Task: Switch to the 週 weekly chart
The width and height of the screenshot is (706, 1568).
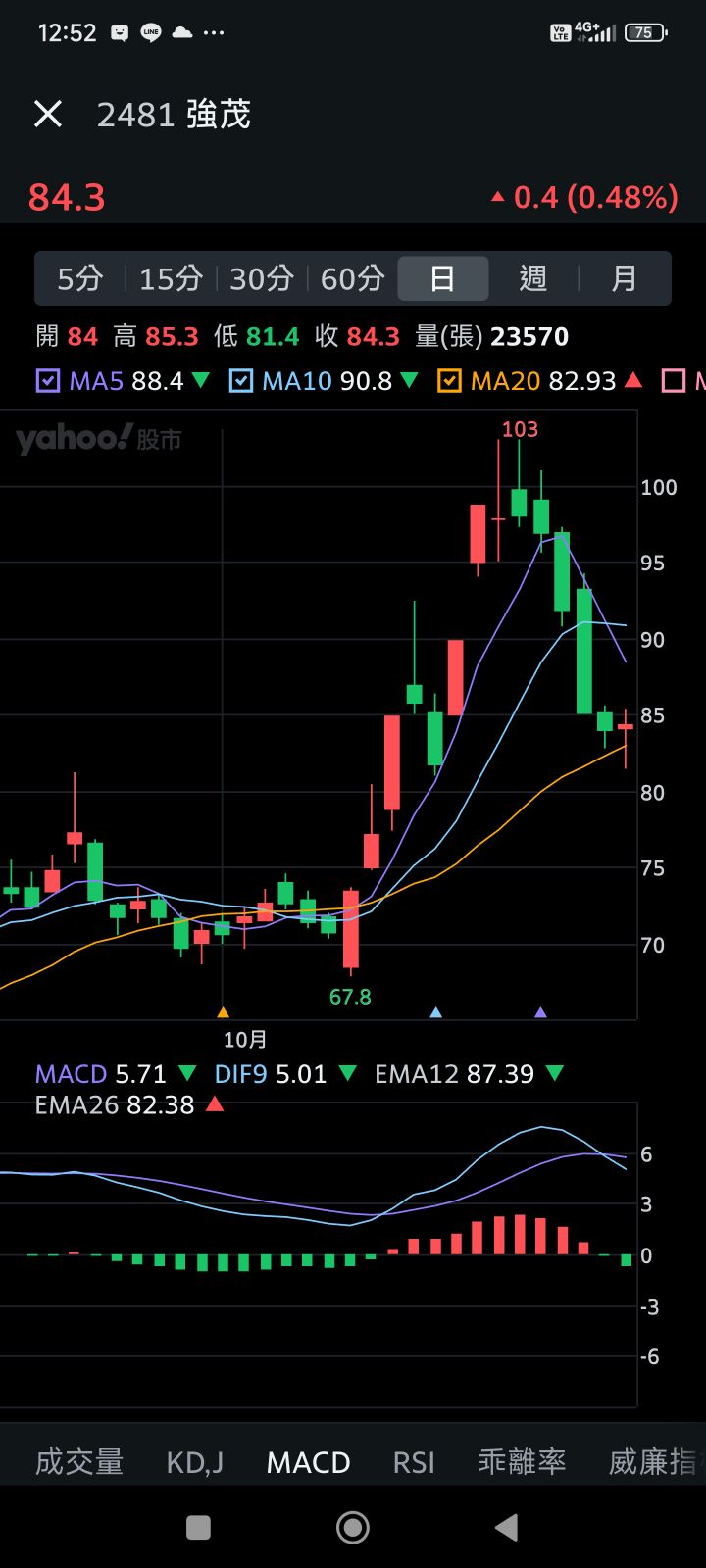Action: click(532, 279)
